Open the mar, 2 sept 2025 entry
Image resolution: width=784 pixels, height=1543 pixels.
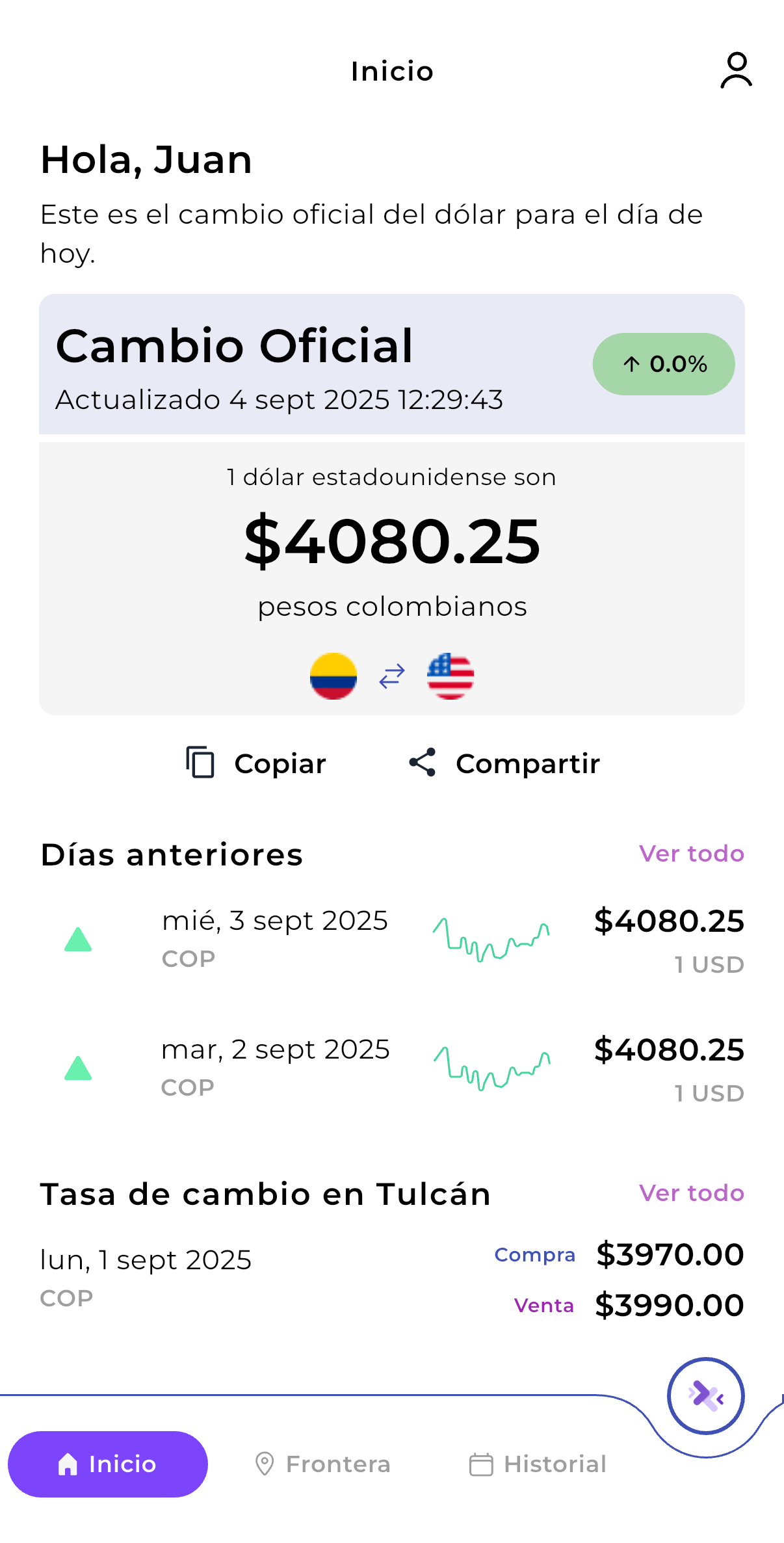click(x=391, y=1068)
